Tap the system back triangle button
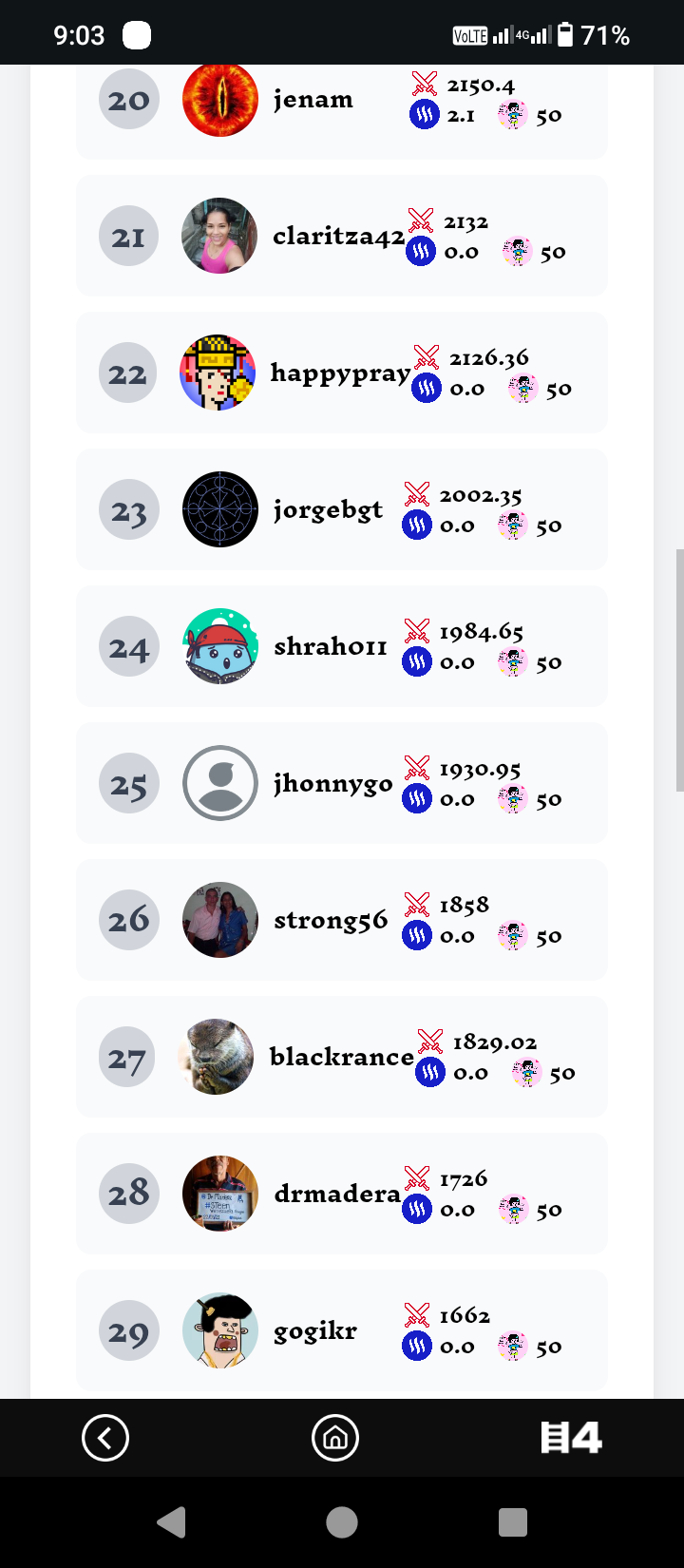 [x=171, y=1522]
